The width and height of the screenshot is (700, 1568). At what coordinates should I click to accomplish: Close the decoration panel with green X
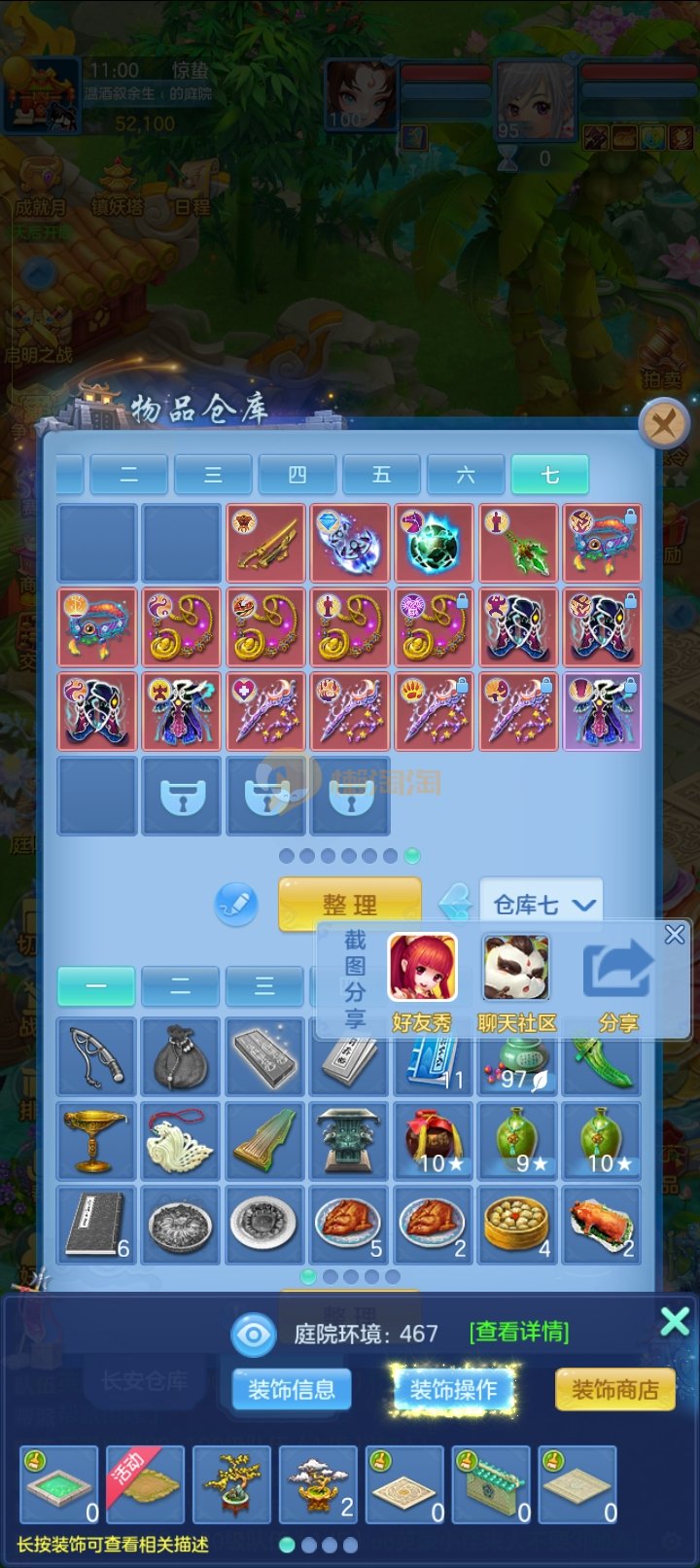coord(675,1321)
